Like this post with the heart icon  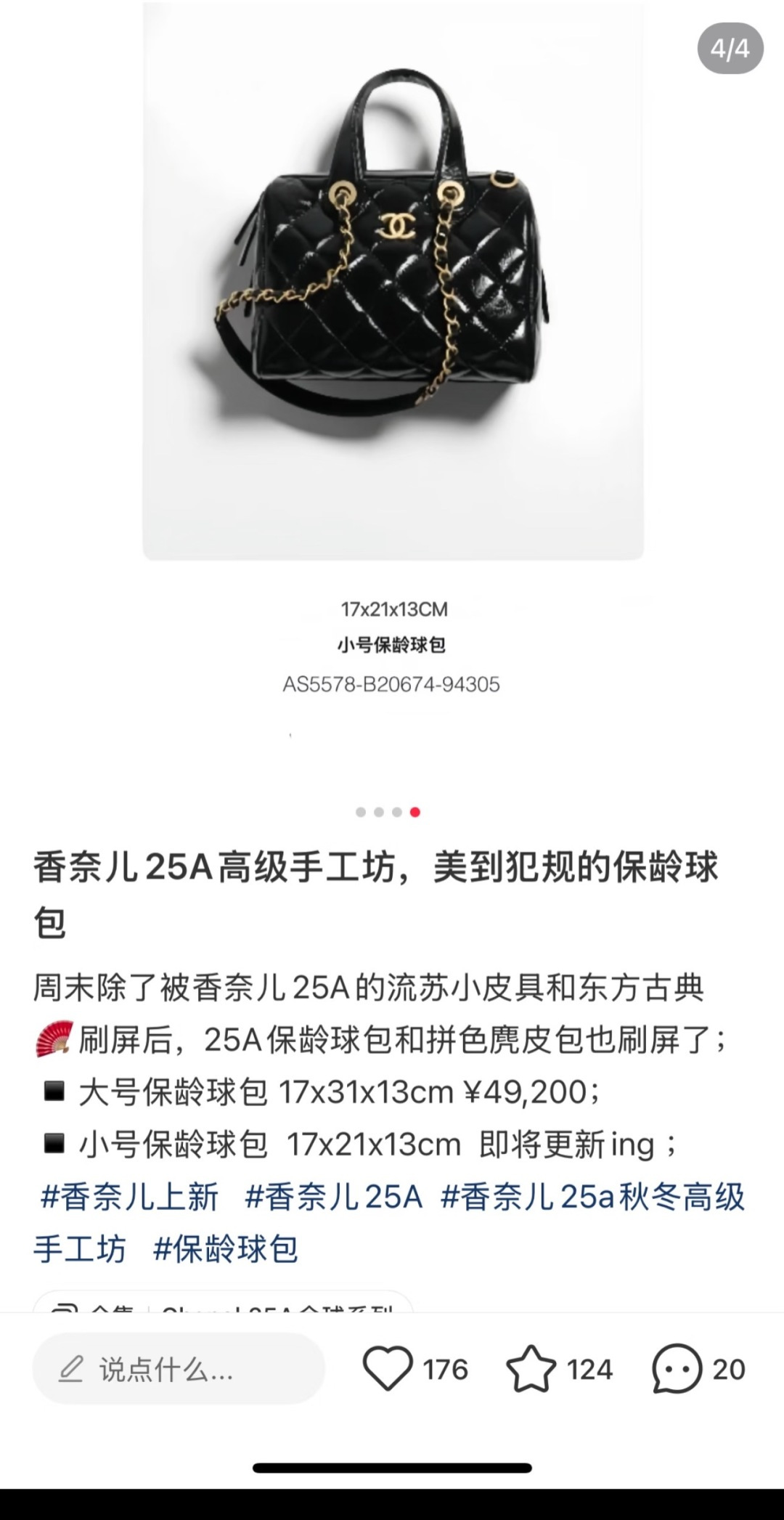[387, 1369]
